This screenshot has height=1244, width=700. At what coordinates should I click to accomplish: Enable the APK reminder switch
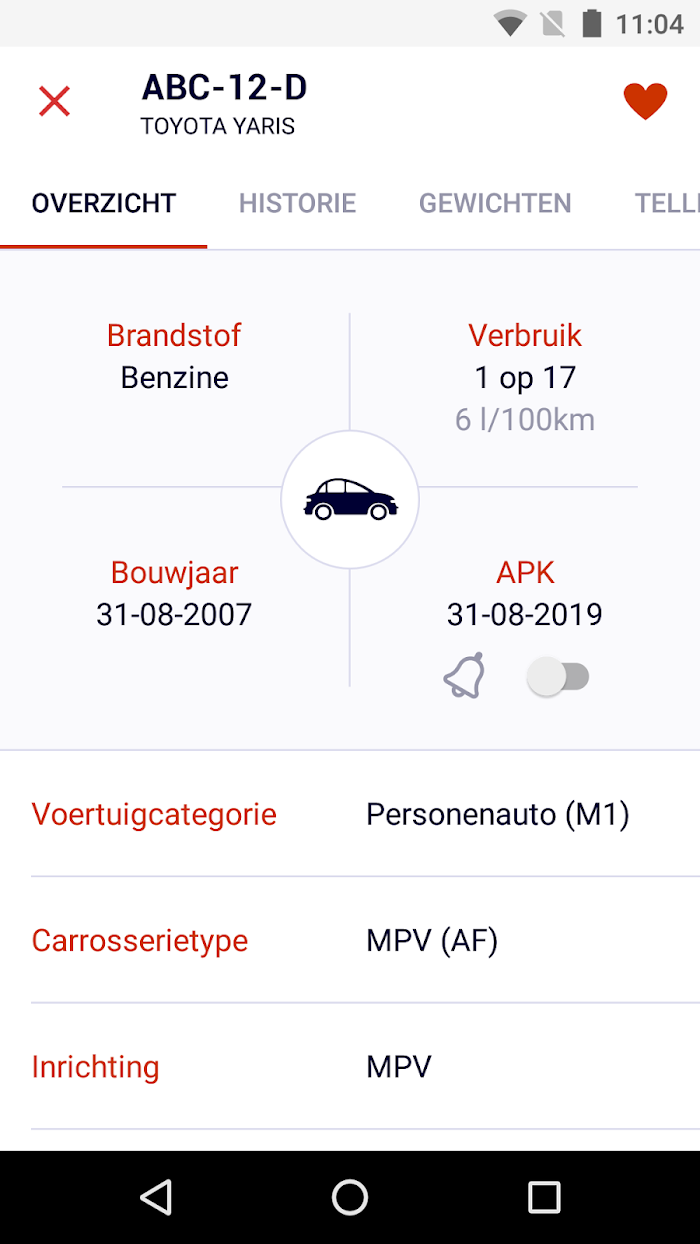558,678
